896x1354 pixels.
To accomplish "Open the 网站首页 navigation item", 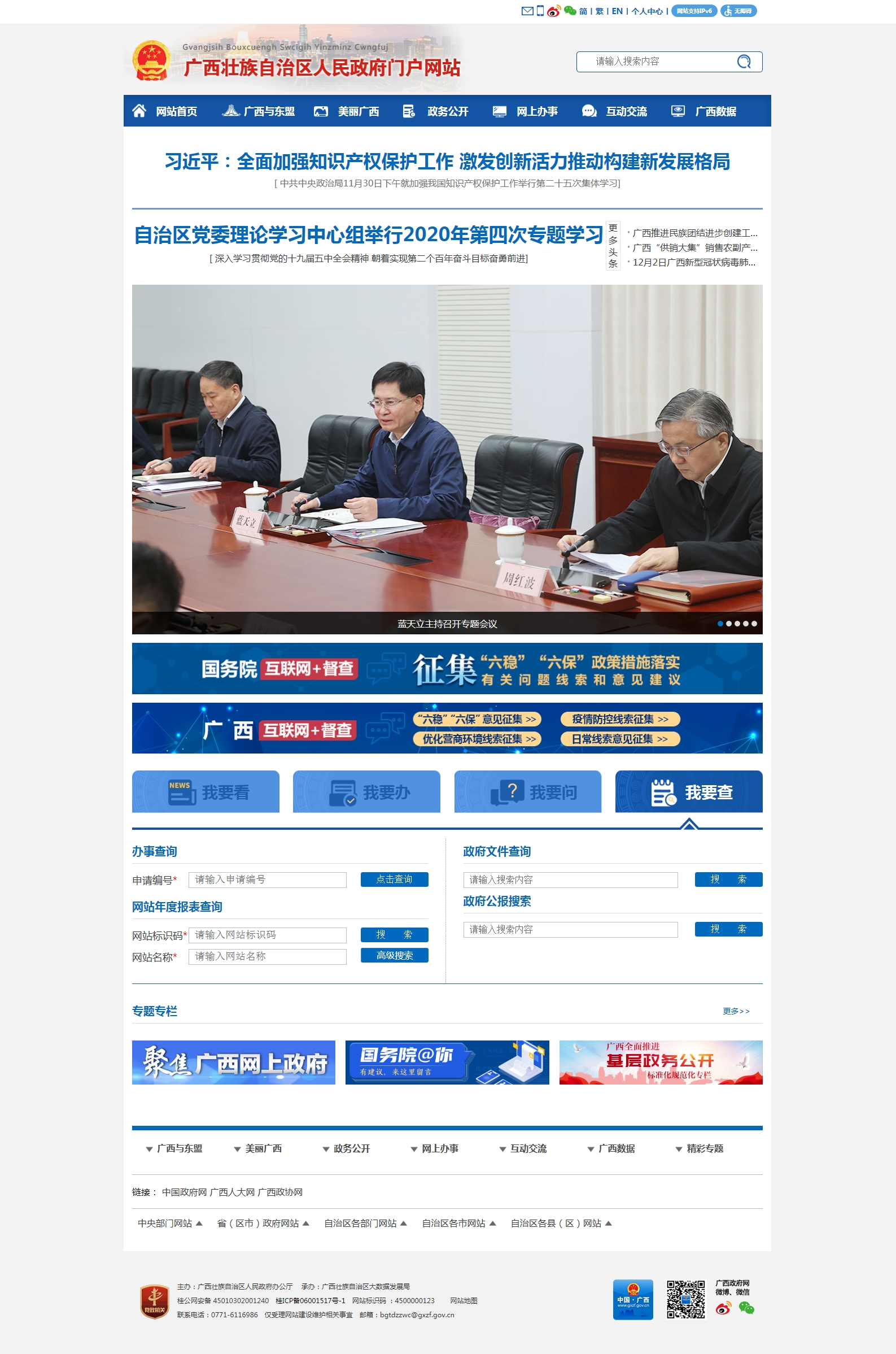I will coord(165,111).
